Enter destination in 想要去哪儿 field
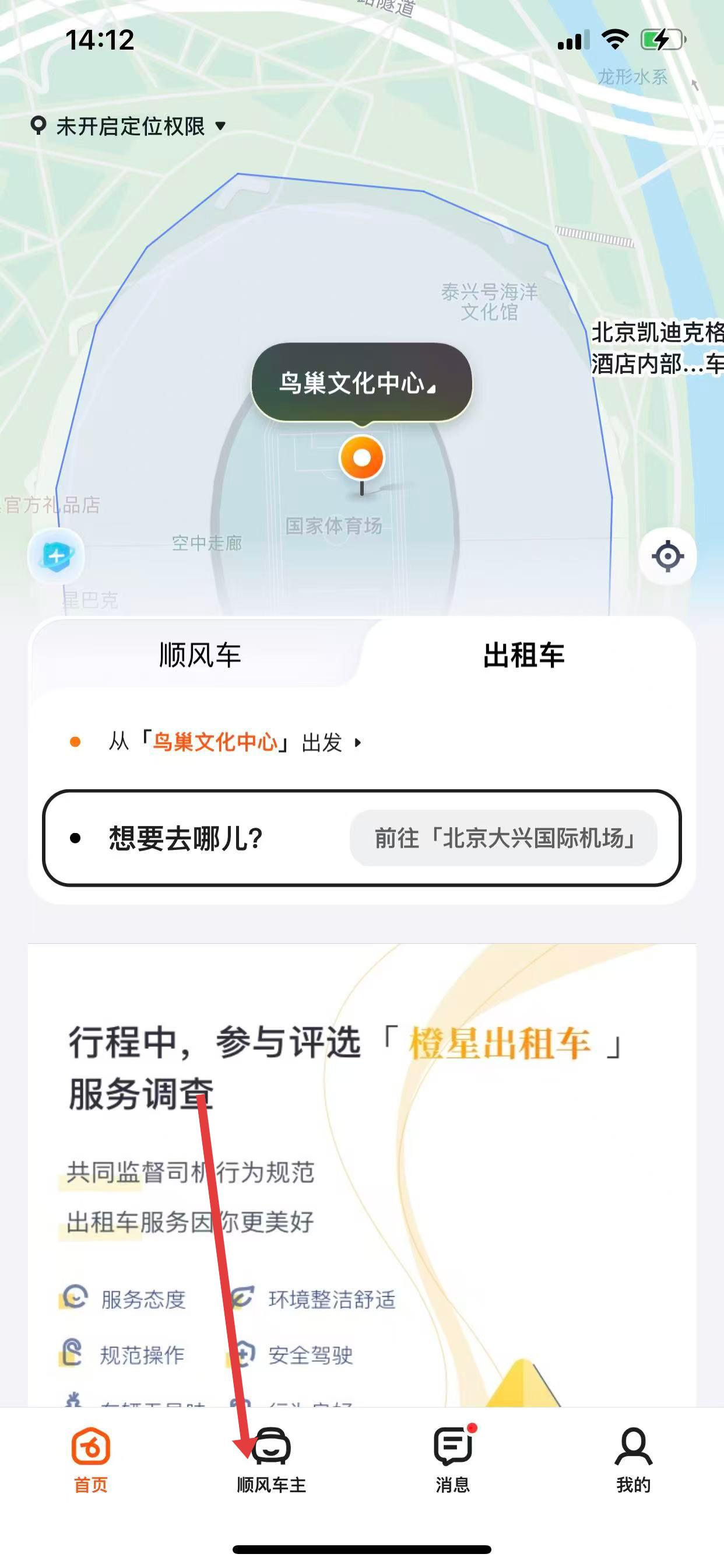 click(185, 838)
